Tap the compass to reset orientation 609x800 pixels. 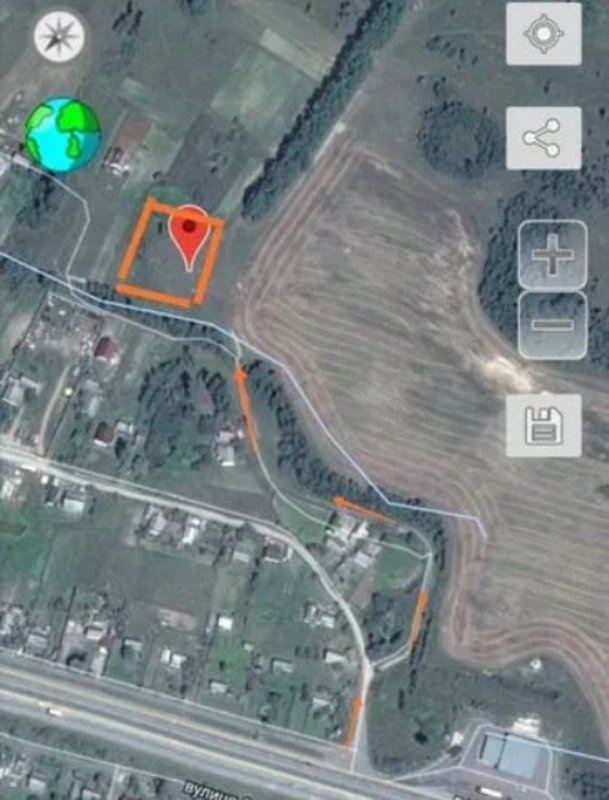59,37
